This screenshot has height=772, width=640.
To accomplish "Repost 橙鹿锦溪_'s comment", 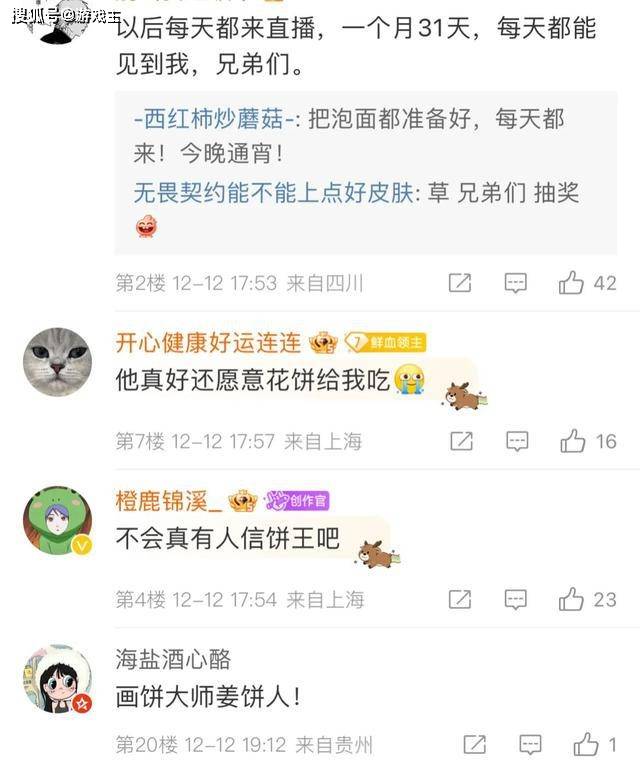I will click(x=460, y=599).
